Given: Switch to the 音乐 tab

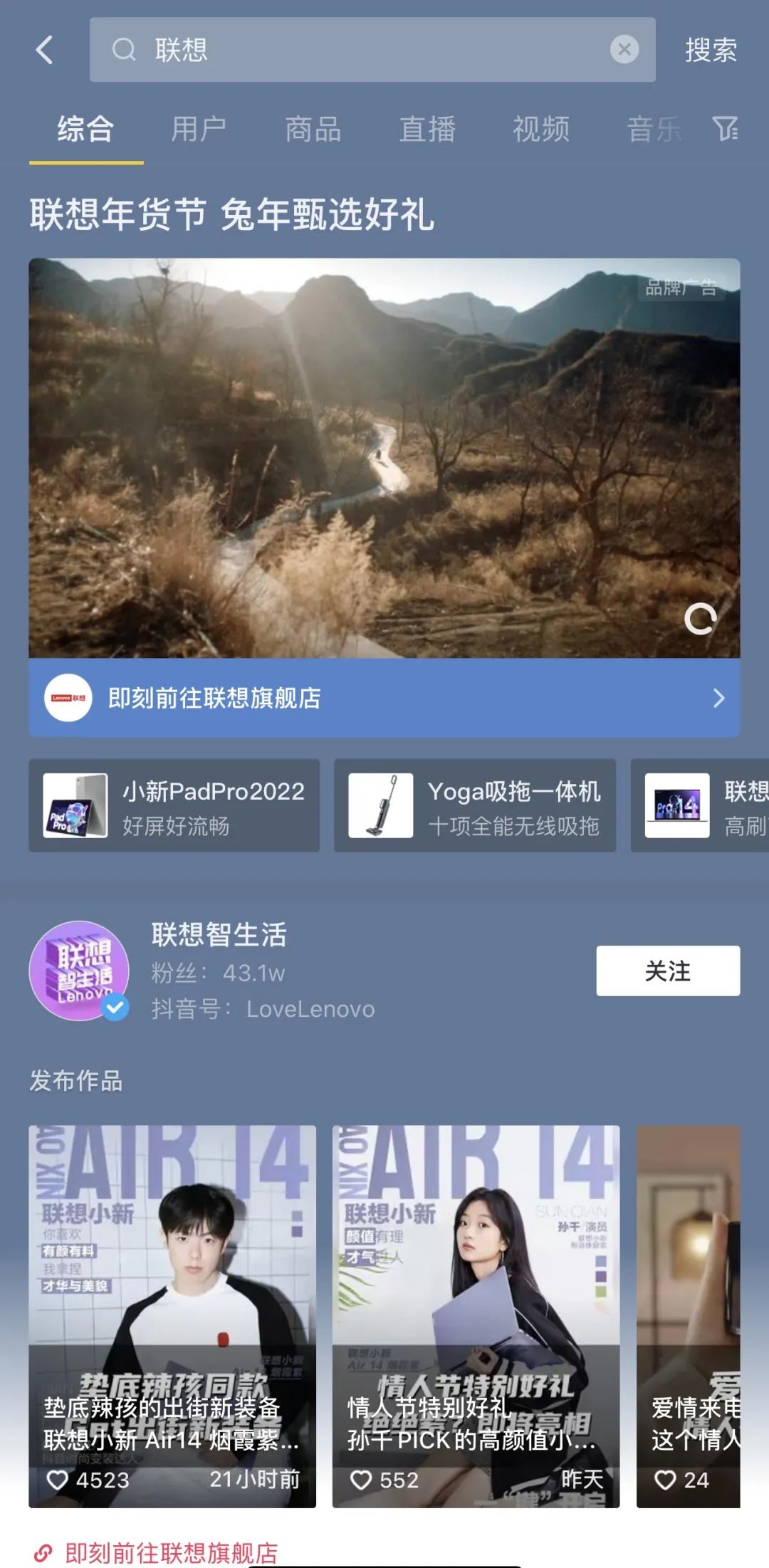Looking at the screenshot, I should (653, 130).
